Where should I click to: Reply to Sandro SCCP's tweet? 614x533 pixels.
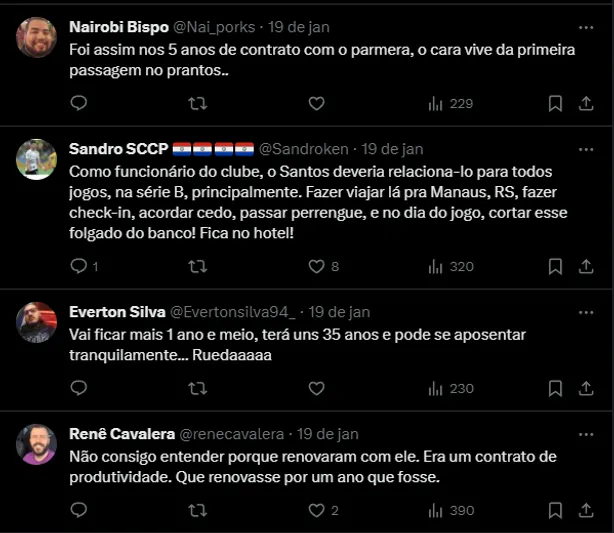(x=79, y=266)
